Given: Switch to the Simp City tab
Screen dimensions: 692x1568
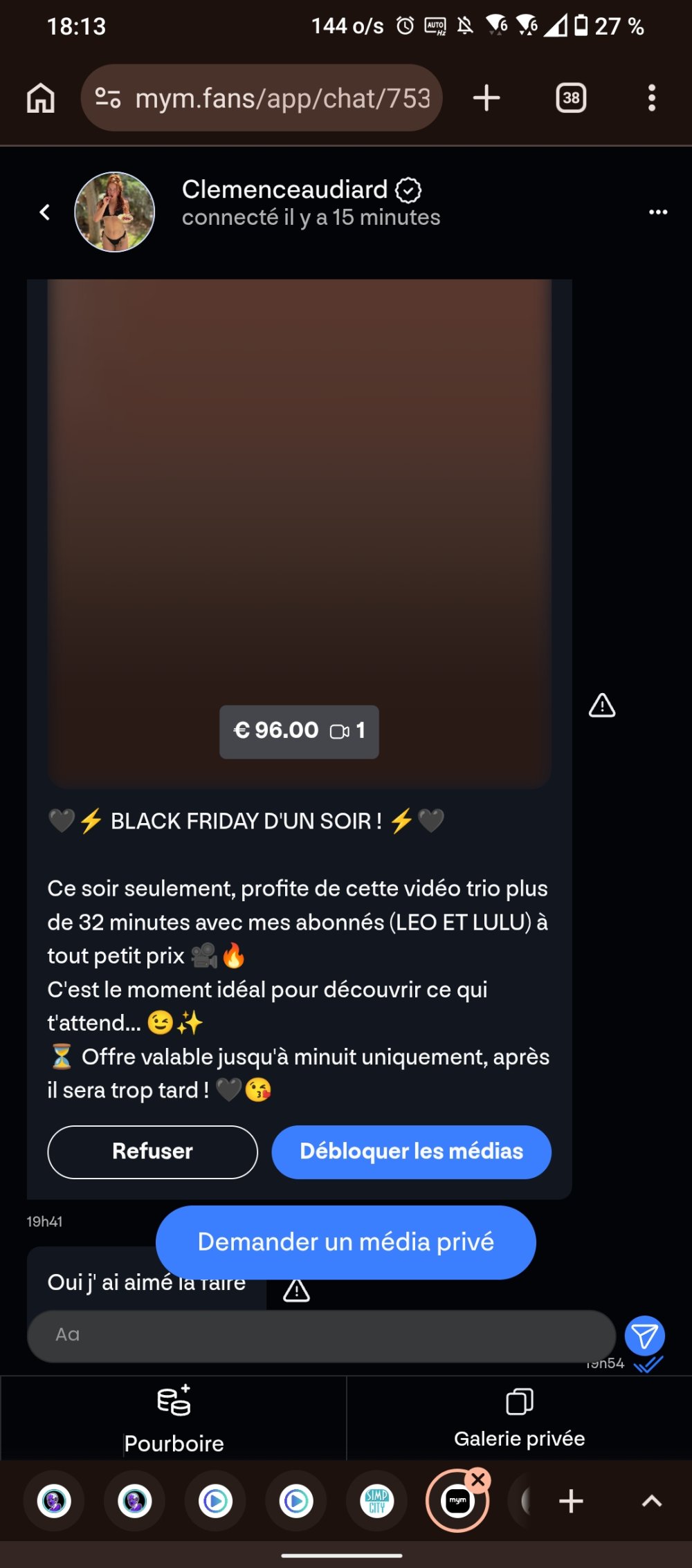Looking at the screenshot, I should (376, 1501).
